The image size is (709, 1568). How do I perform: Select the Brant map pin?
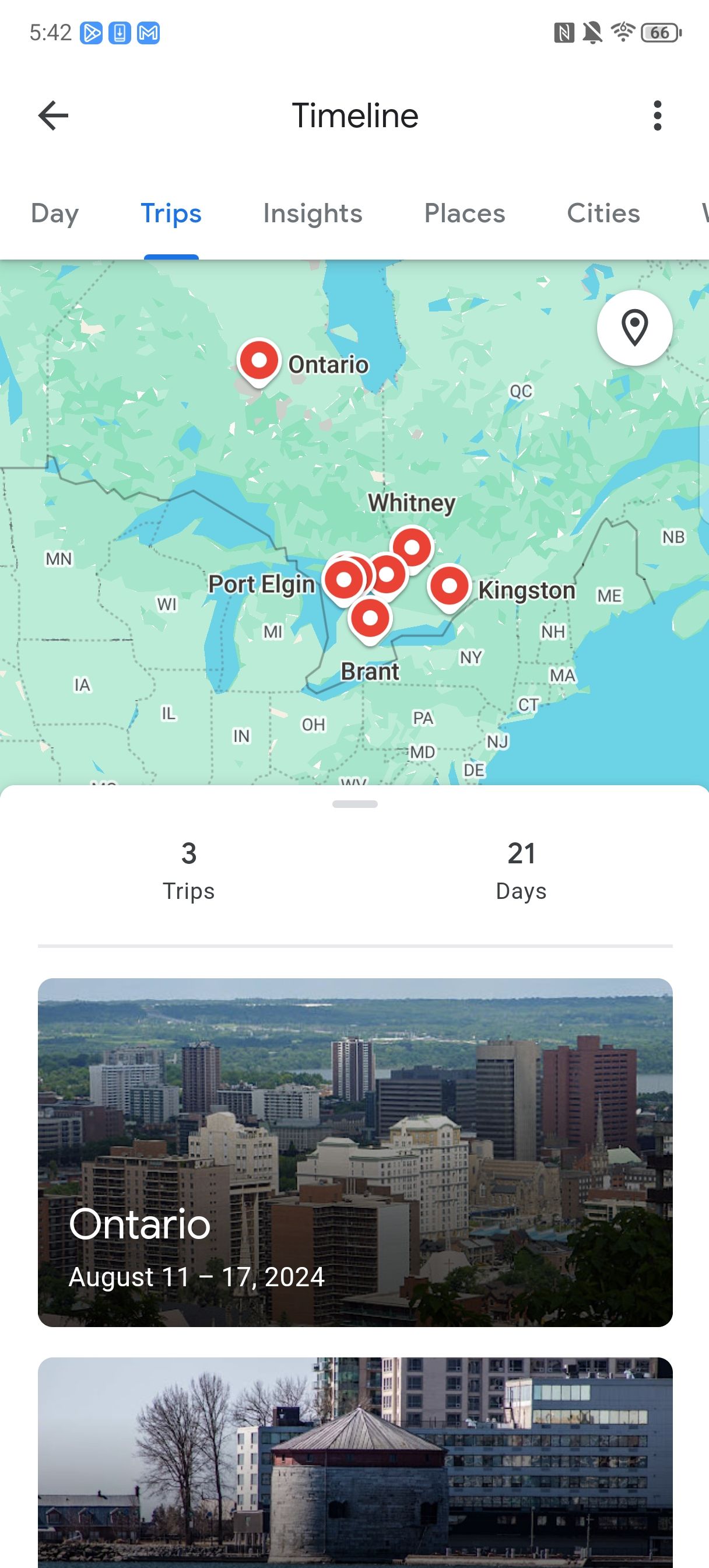370,619
